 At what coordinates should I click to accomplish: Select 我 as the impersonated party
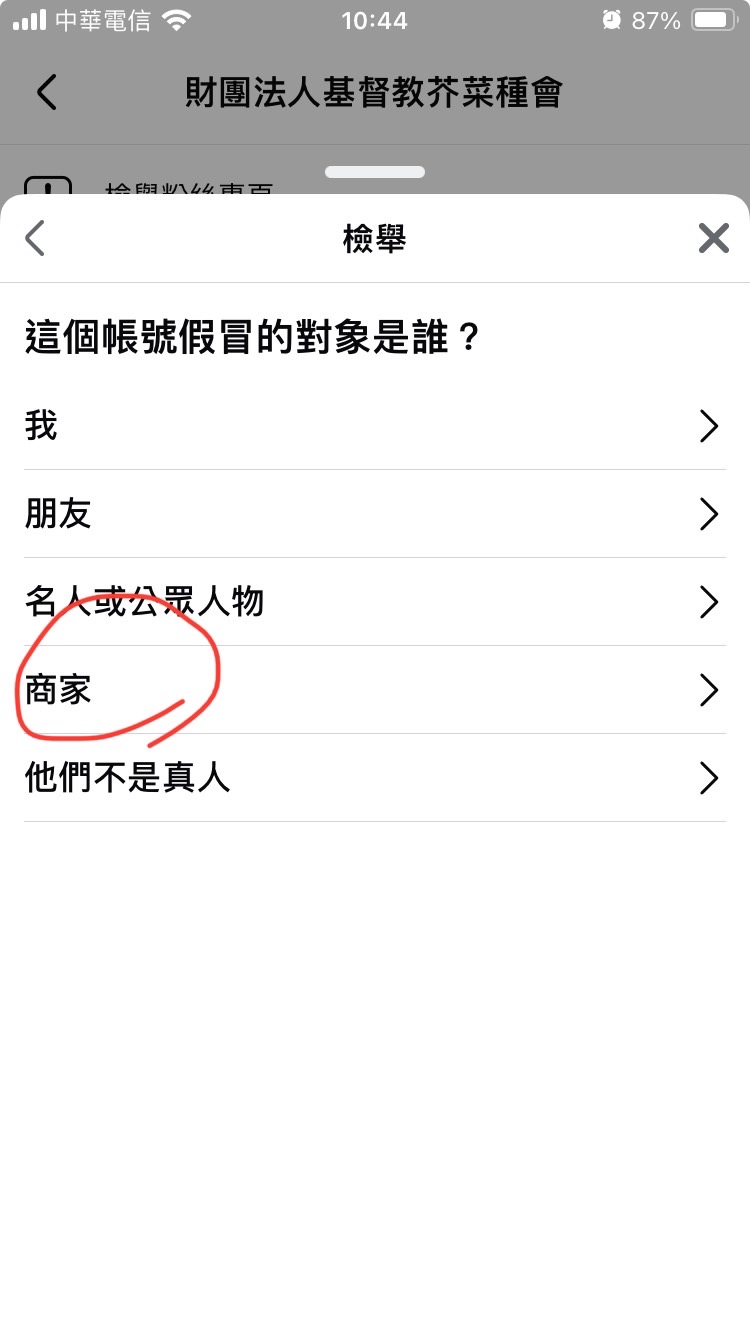374,426
